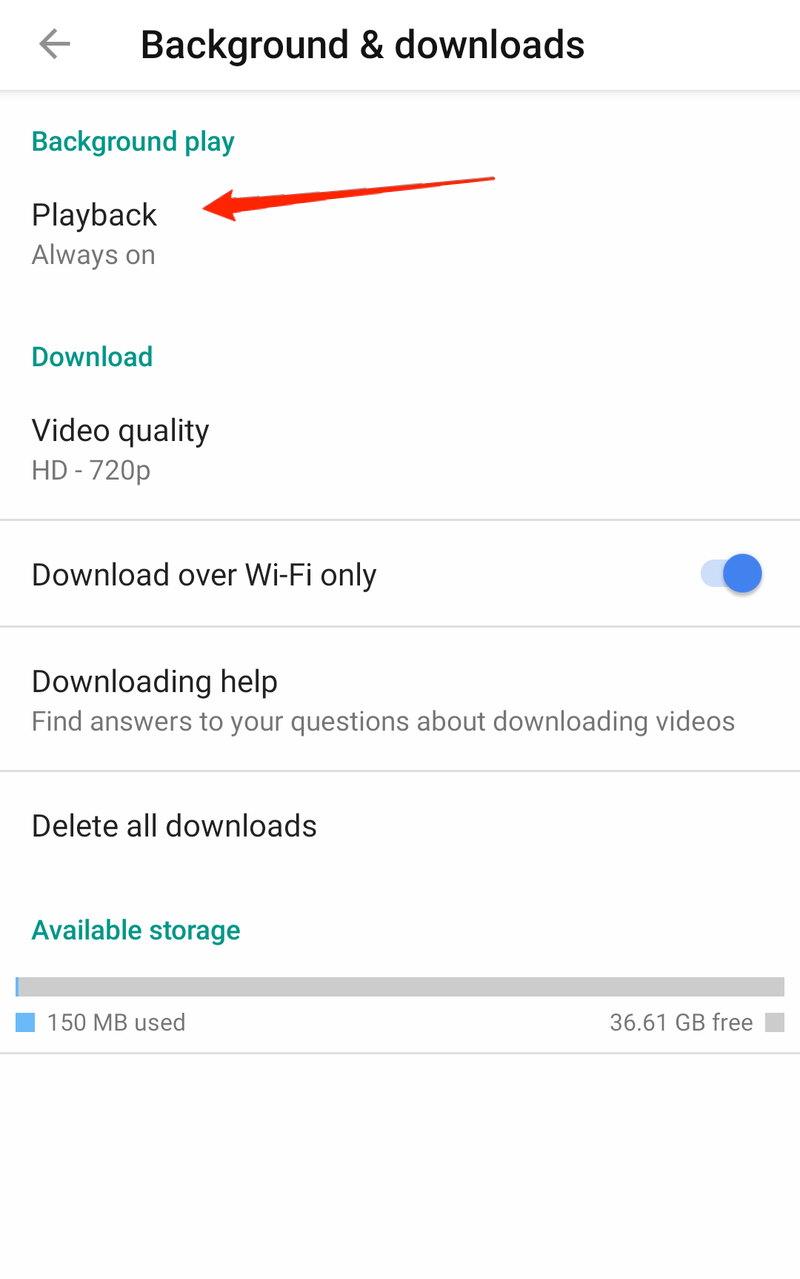Click the blue square icon beside 150 MB used
This screenshot has width=800, height=1279.
coord(24,1022)
